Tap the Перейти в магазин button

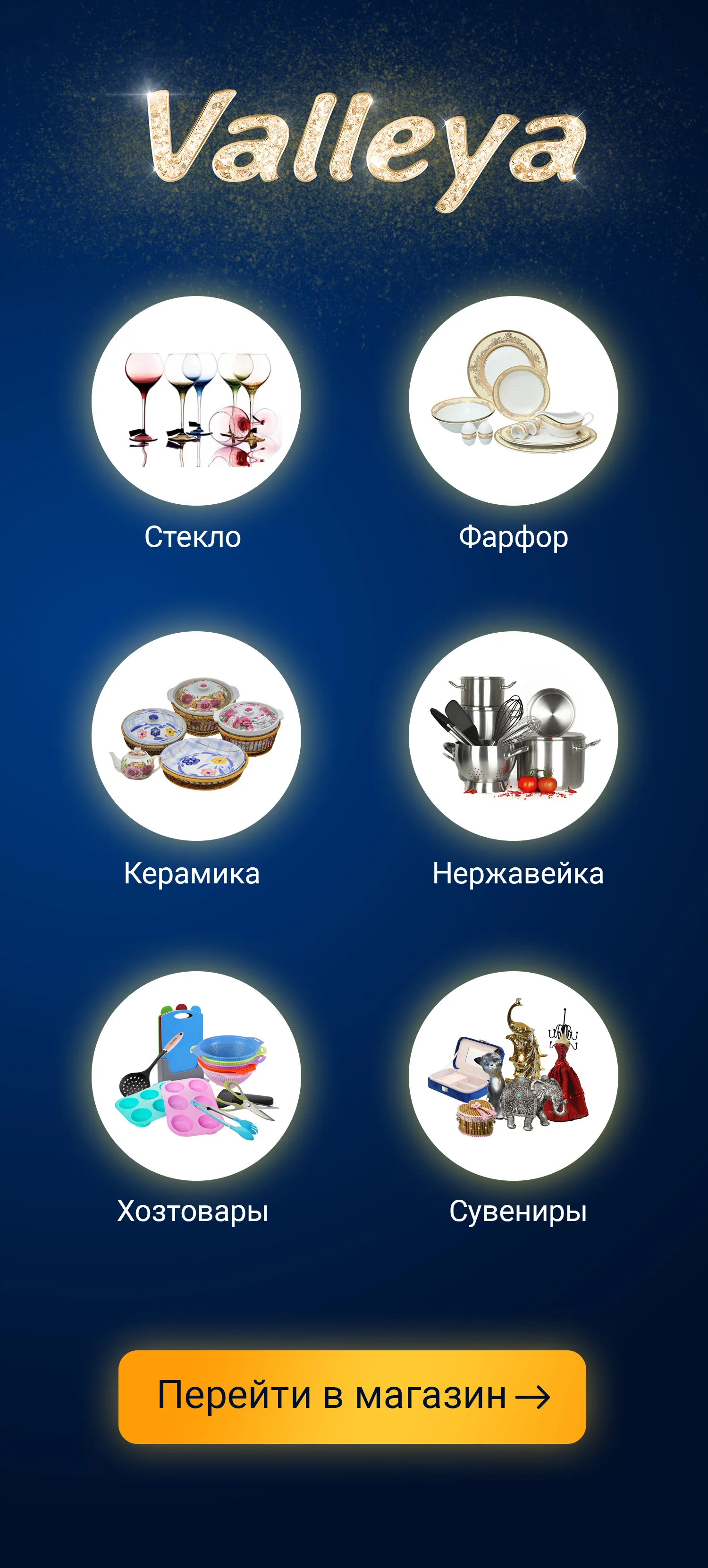pyautogui.click(x=352, y=1396)
